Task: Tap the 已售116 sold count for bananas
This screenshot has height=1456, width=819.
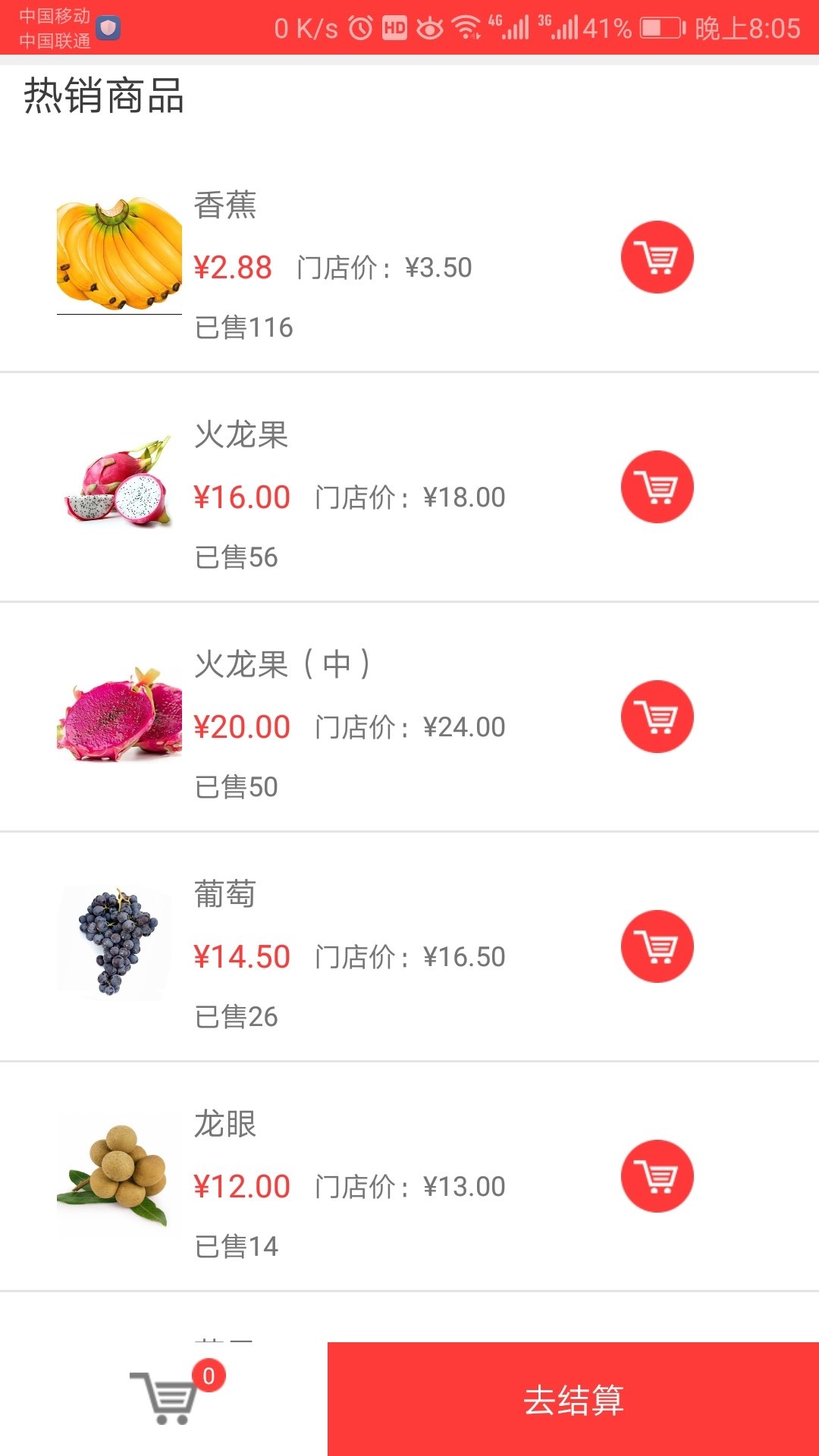Action: [x=243, y=326]
